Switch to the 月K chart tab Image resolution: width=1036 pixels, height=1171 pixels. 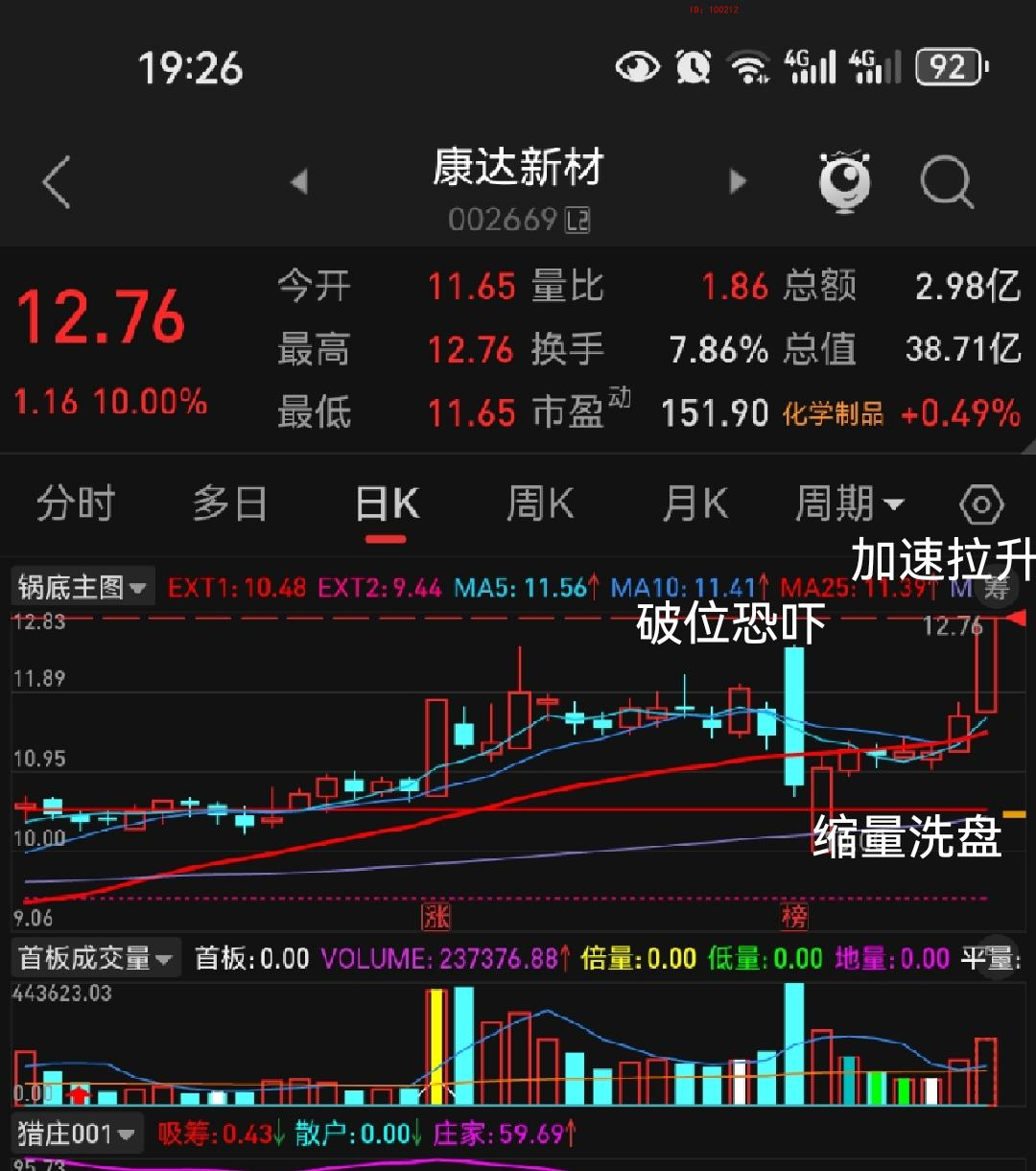point(695,504)
